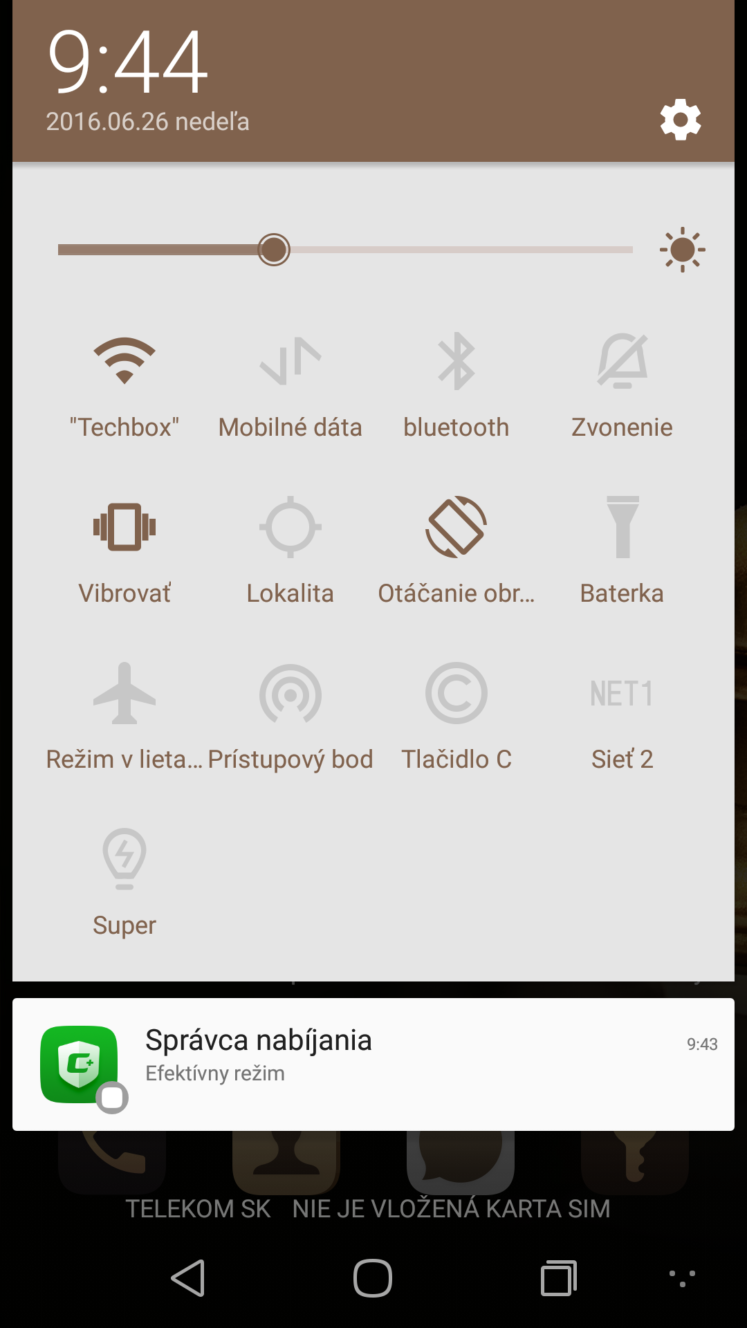747x1328 pixels.
Task: Go back with the navigation back button
Action: tap(187, 1277)
